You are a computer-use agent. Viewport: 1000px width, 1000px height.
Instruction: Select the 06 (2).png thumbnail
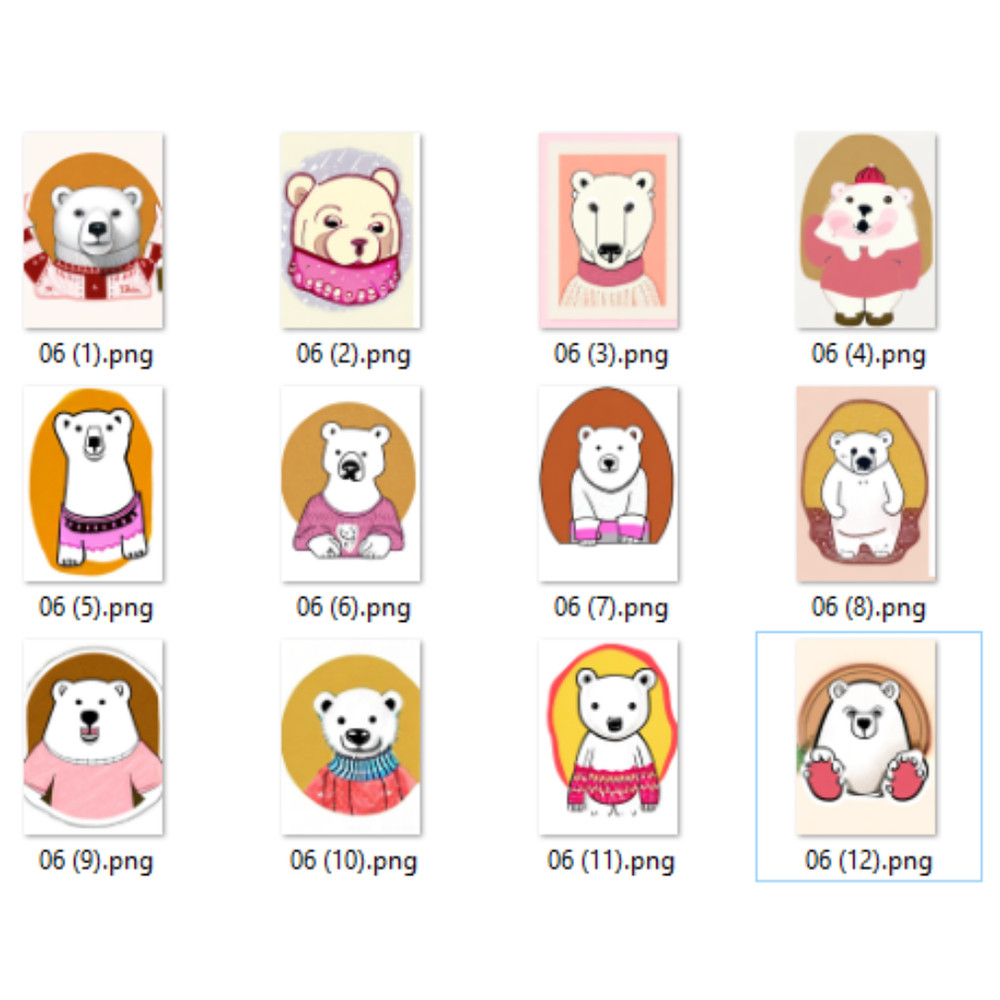pos(351,231)
